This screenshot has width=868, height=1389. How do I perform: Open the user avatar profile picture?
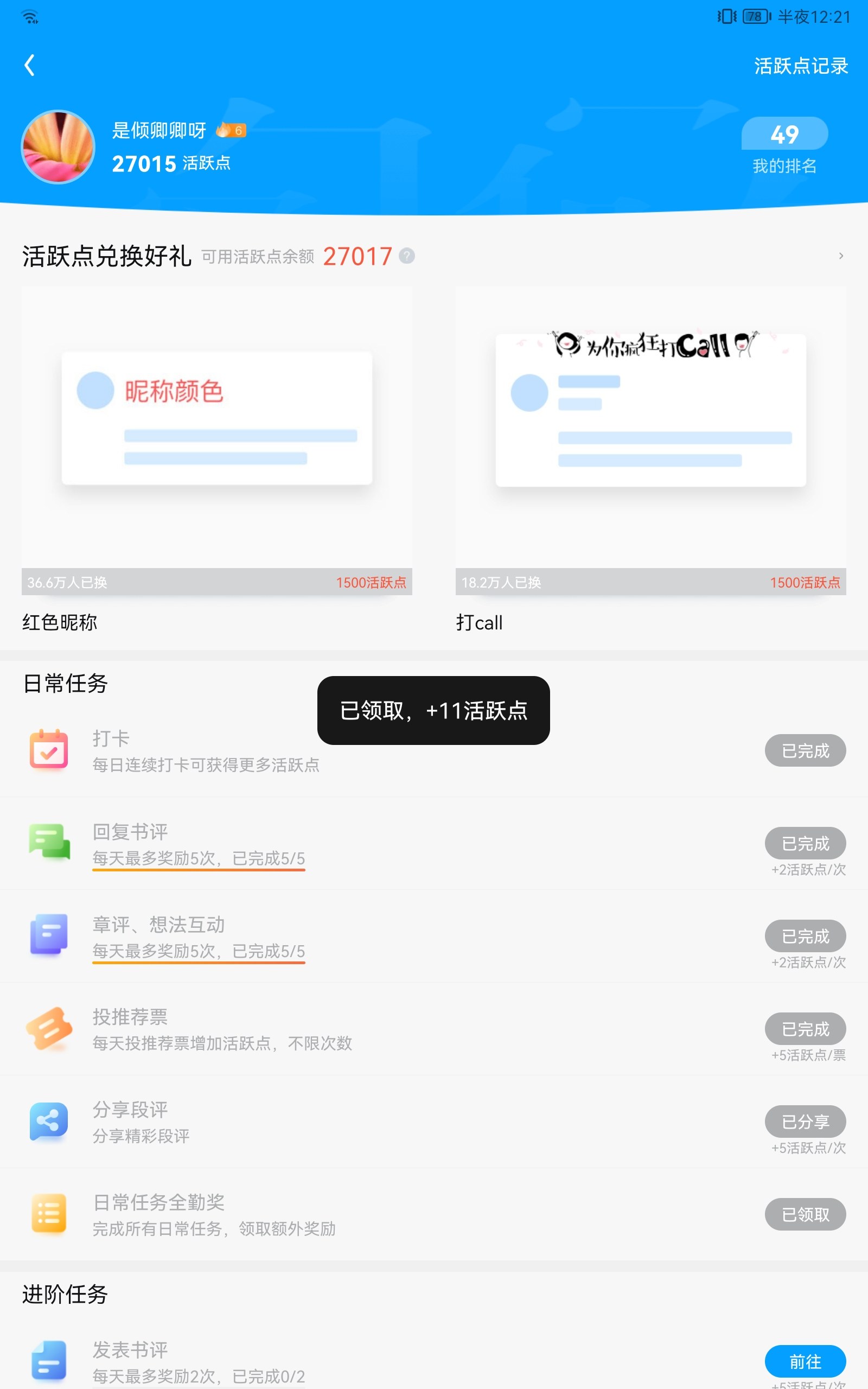click(58, 147)
